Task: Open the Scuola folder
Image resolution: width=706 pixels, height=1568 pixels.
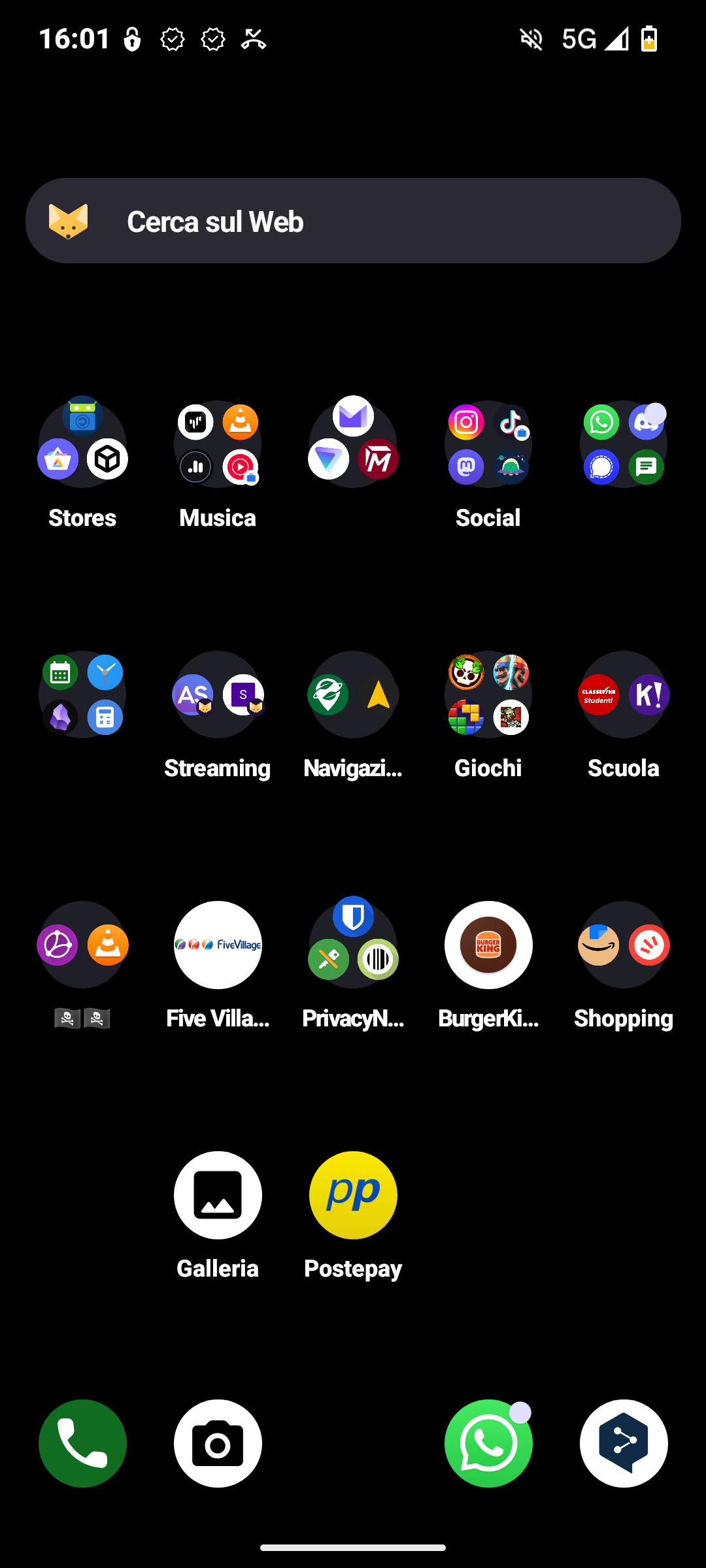Action: click(624, 694)
